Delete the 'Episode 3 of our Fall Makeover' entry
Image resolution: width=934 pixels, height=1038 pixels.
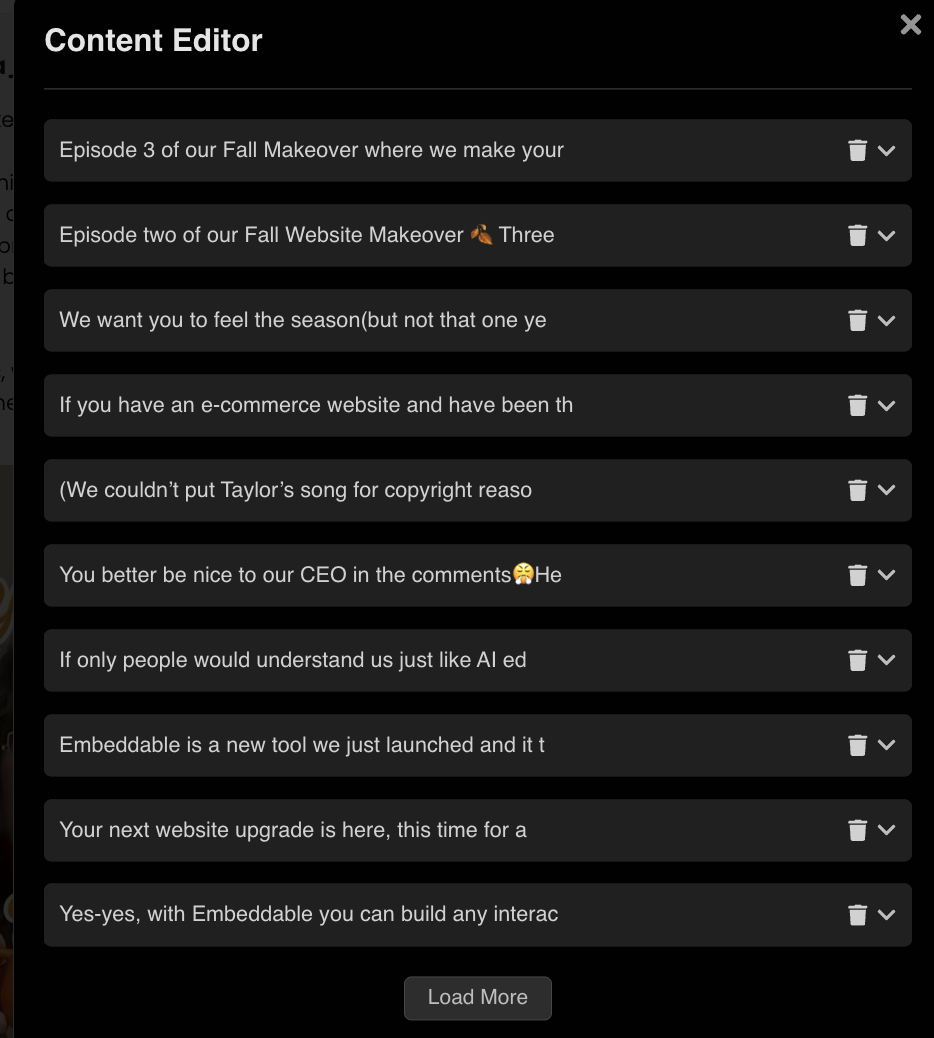(x=857, y=150)
